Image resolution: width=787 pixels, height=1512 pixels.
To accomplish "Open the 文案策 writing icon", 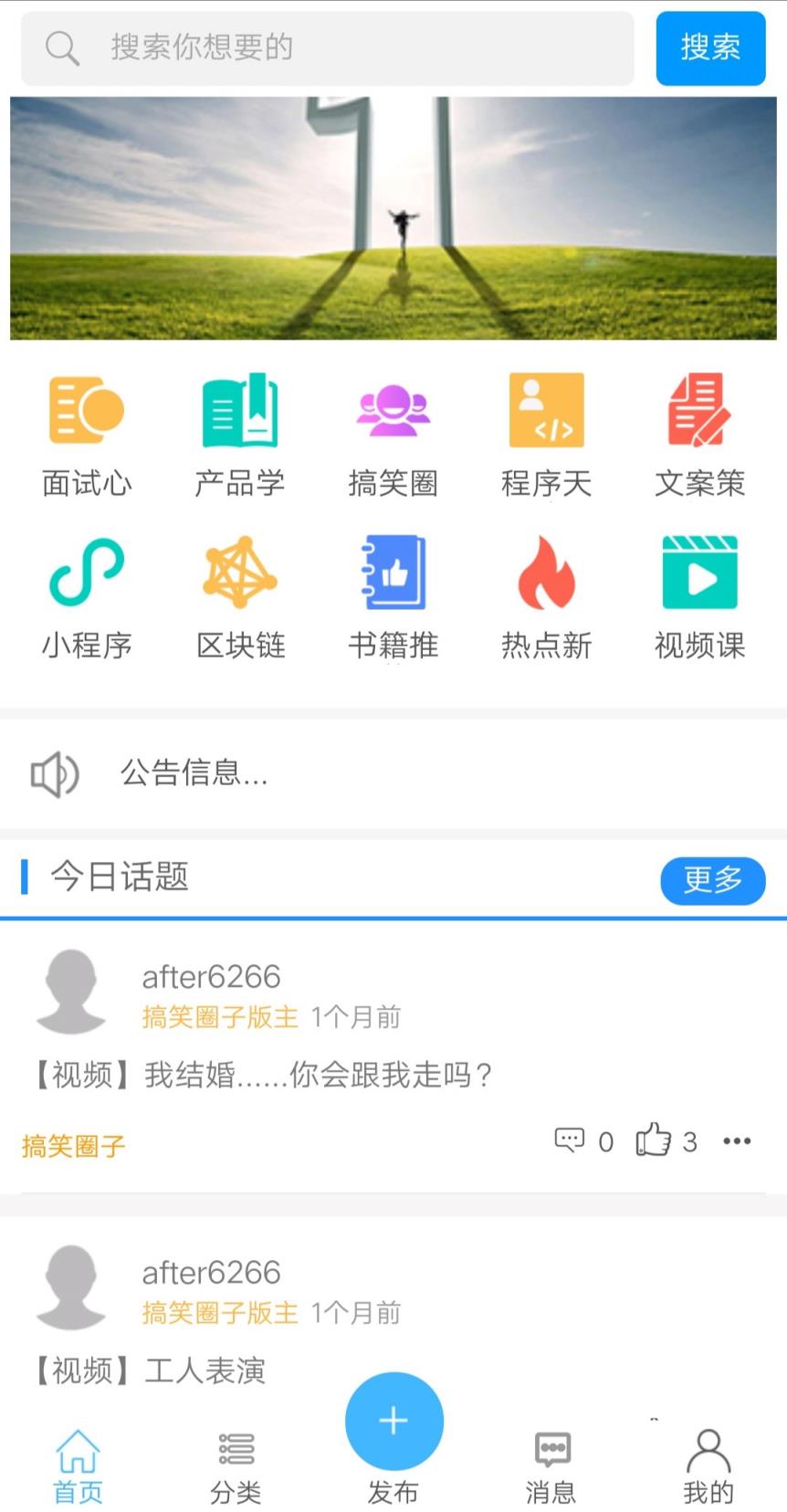I will click(x=698, y=411).
